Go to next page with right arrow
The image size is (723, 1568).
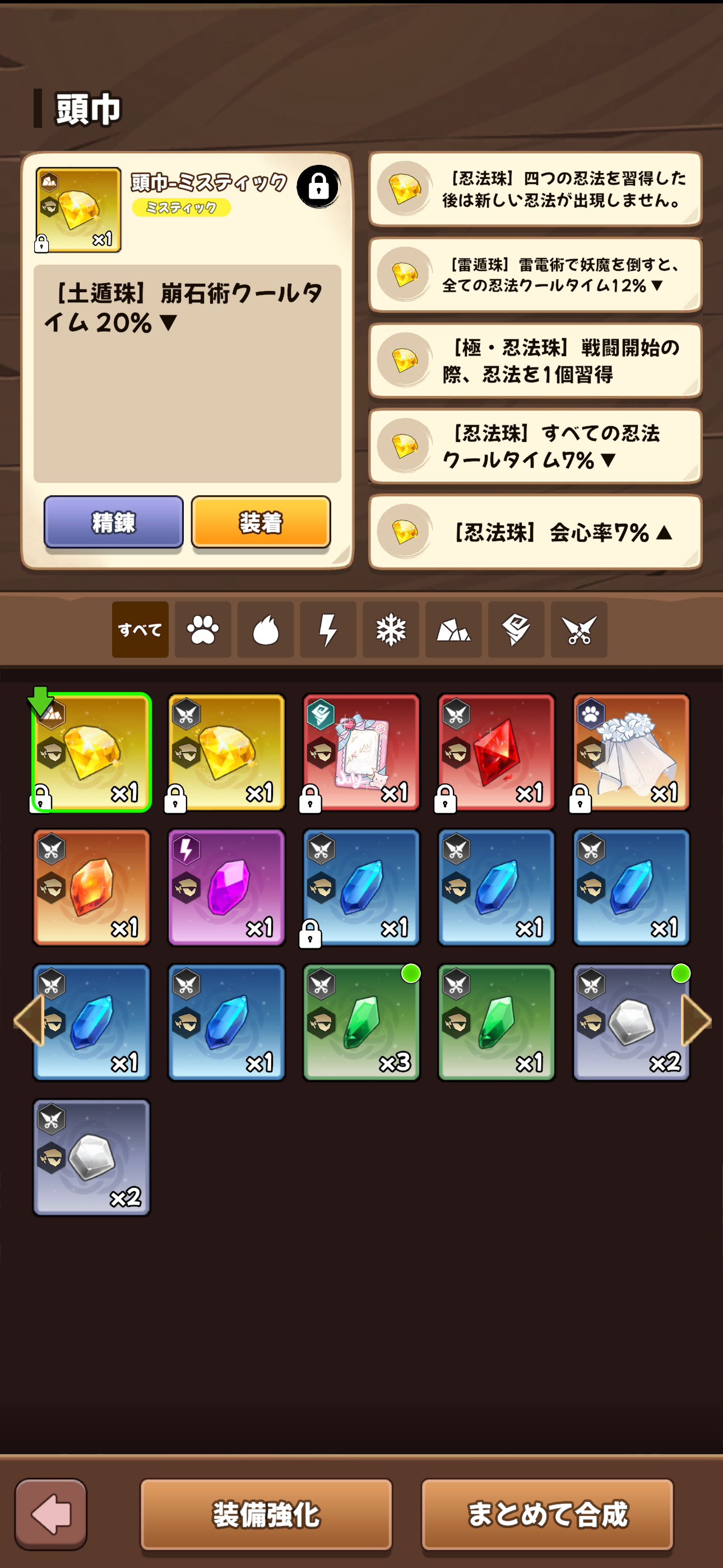click(696, 1020)
